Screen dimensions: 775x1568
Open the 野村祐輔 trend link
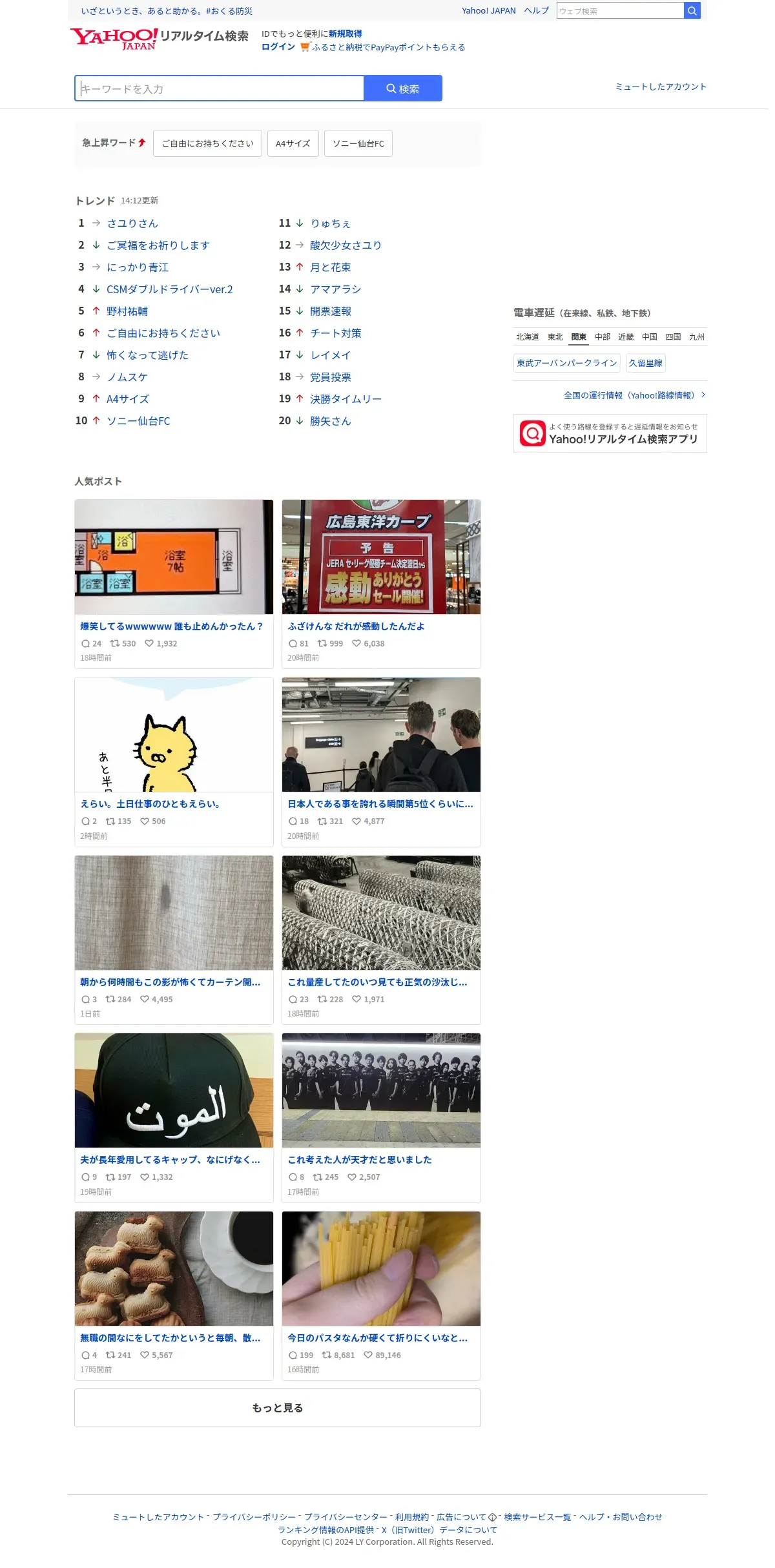coord(127,311)
